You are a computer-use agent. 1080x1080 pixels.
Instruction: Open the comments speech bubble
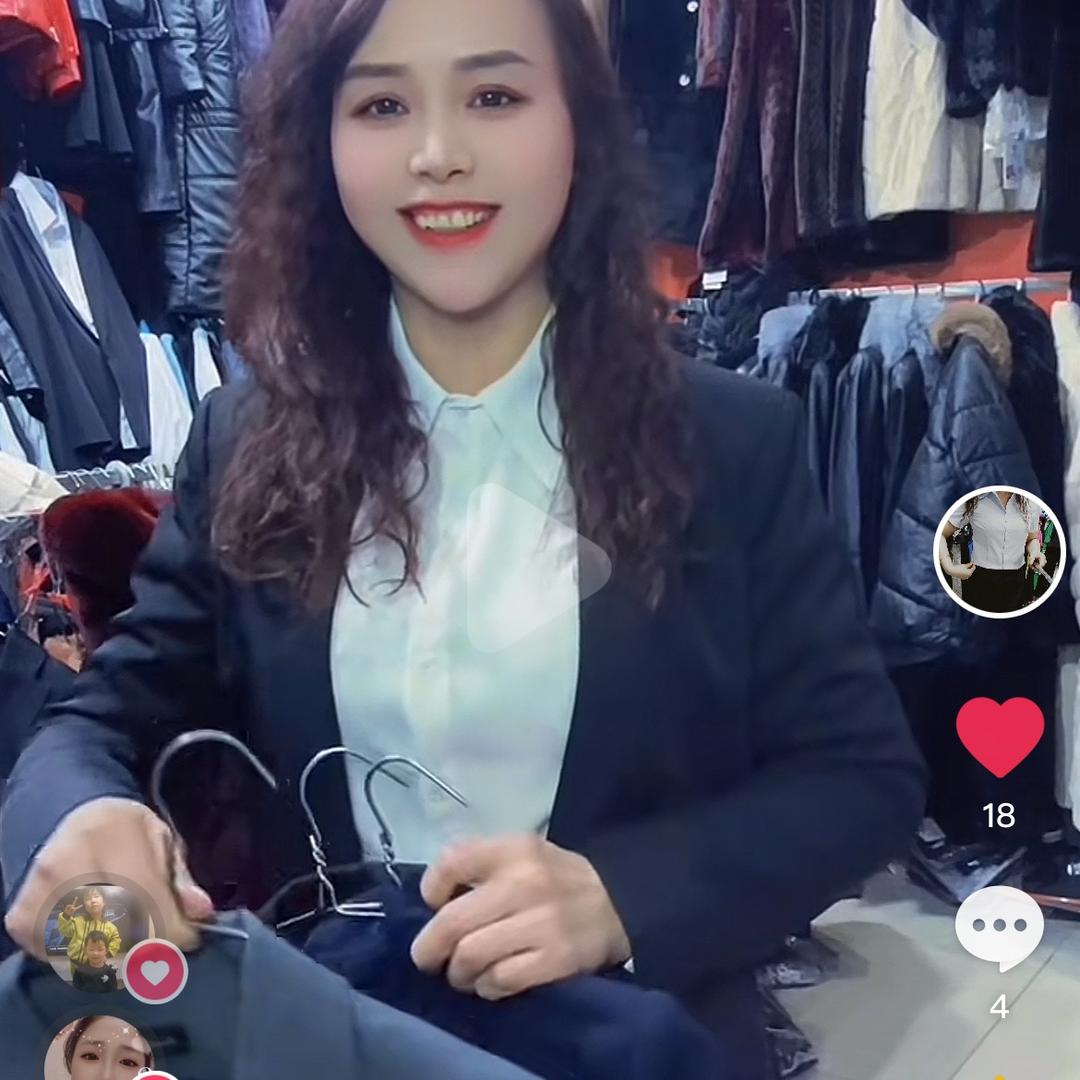(999, 928)
